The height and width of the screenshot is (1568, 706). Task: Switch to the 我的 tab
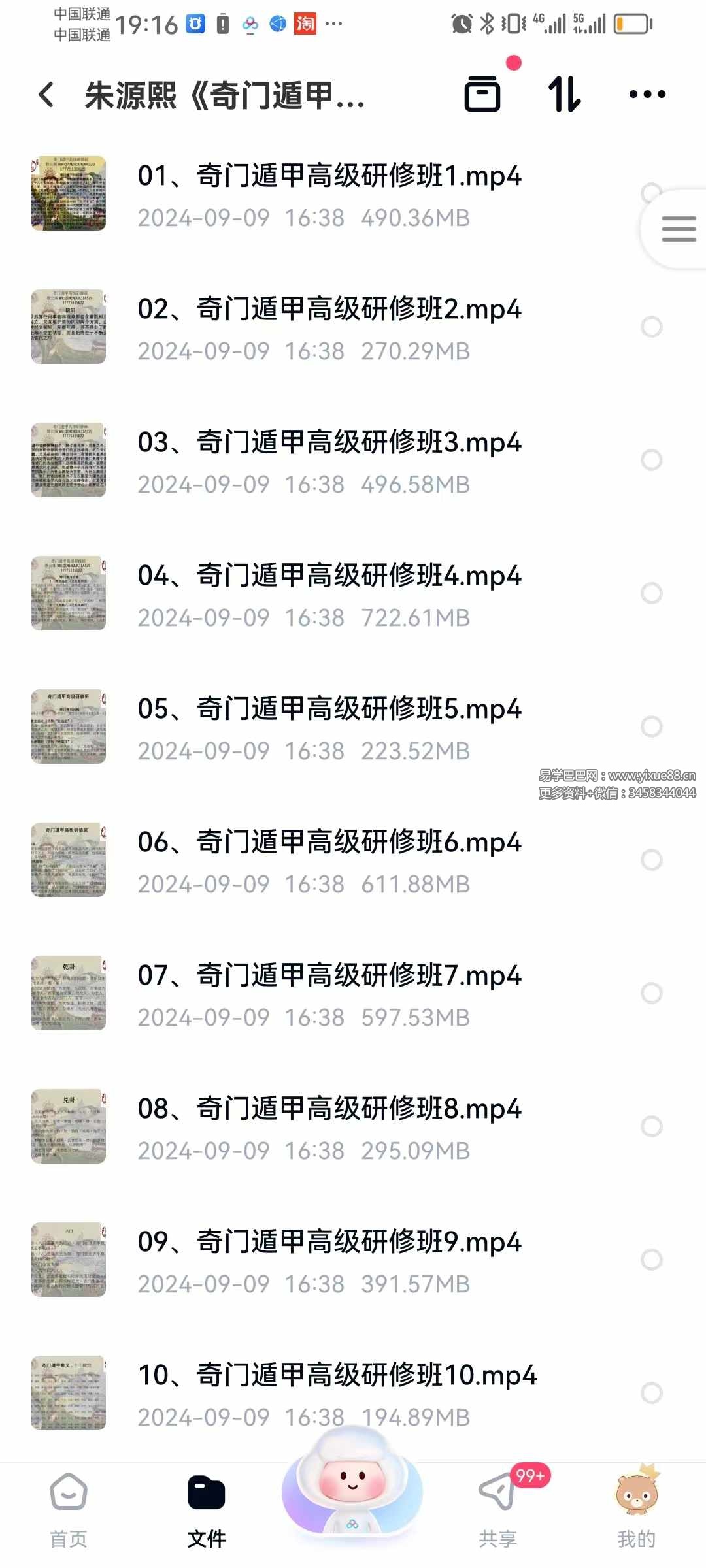[x=636, y=1511]
